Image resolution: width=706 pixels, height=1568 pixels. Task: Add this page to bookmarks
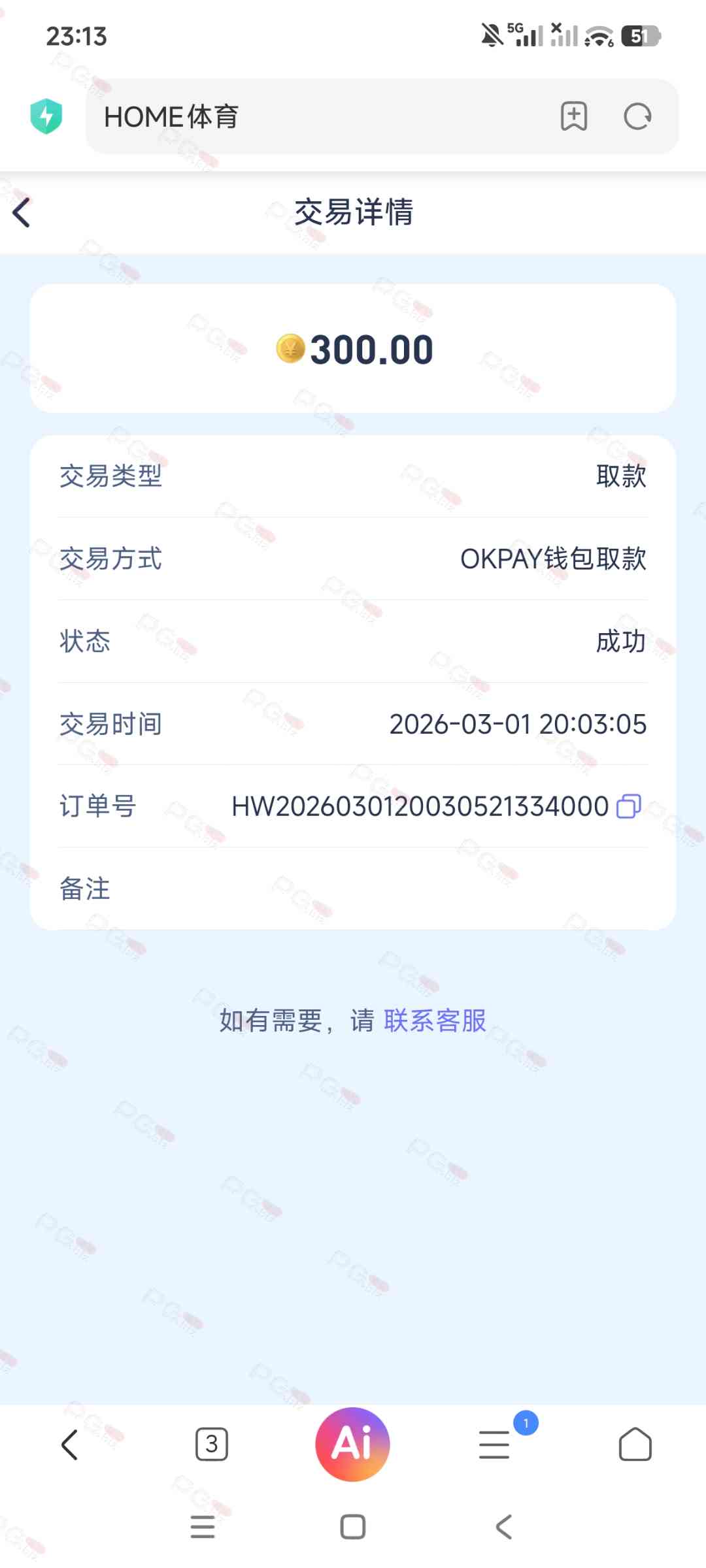click(x=573, y=117)
